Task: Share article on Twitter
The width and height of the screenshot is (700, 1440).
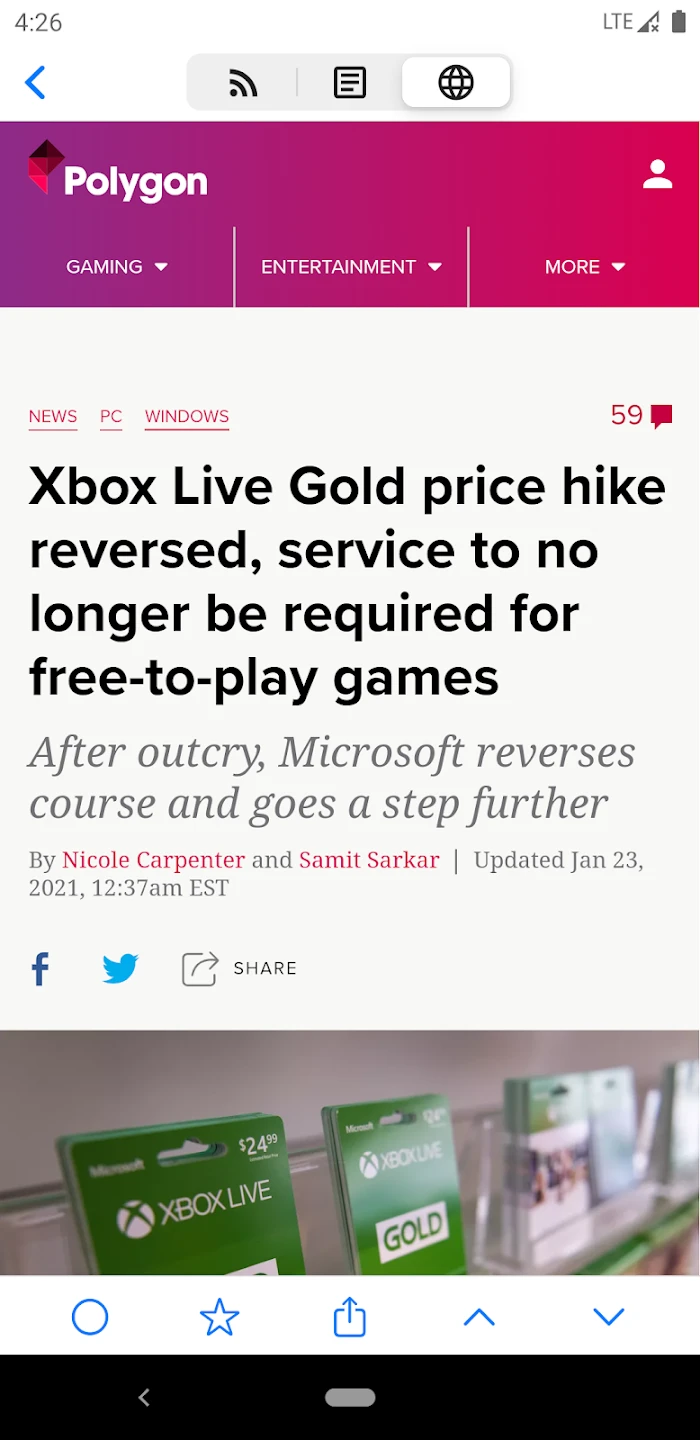Action: [x=120, y=968]
